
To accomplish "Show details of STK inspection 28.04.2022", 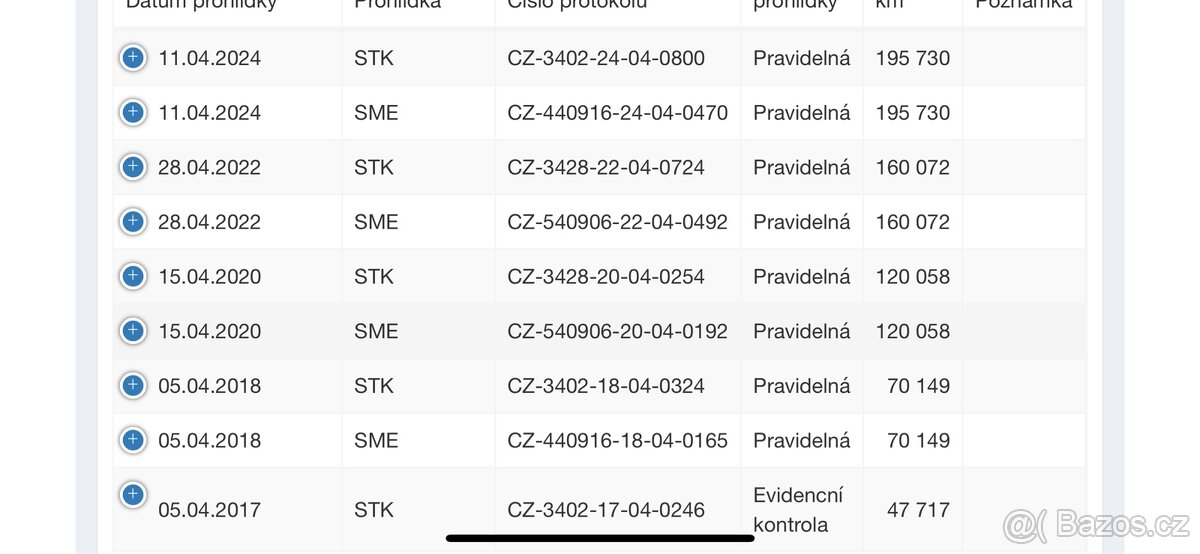I will point(133,166).
